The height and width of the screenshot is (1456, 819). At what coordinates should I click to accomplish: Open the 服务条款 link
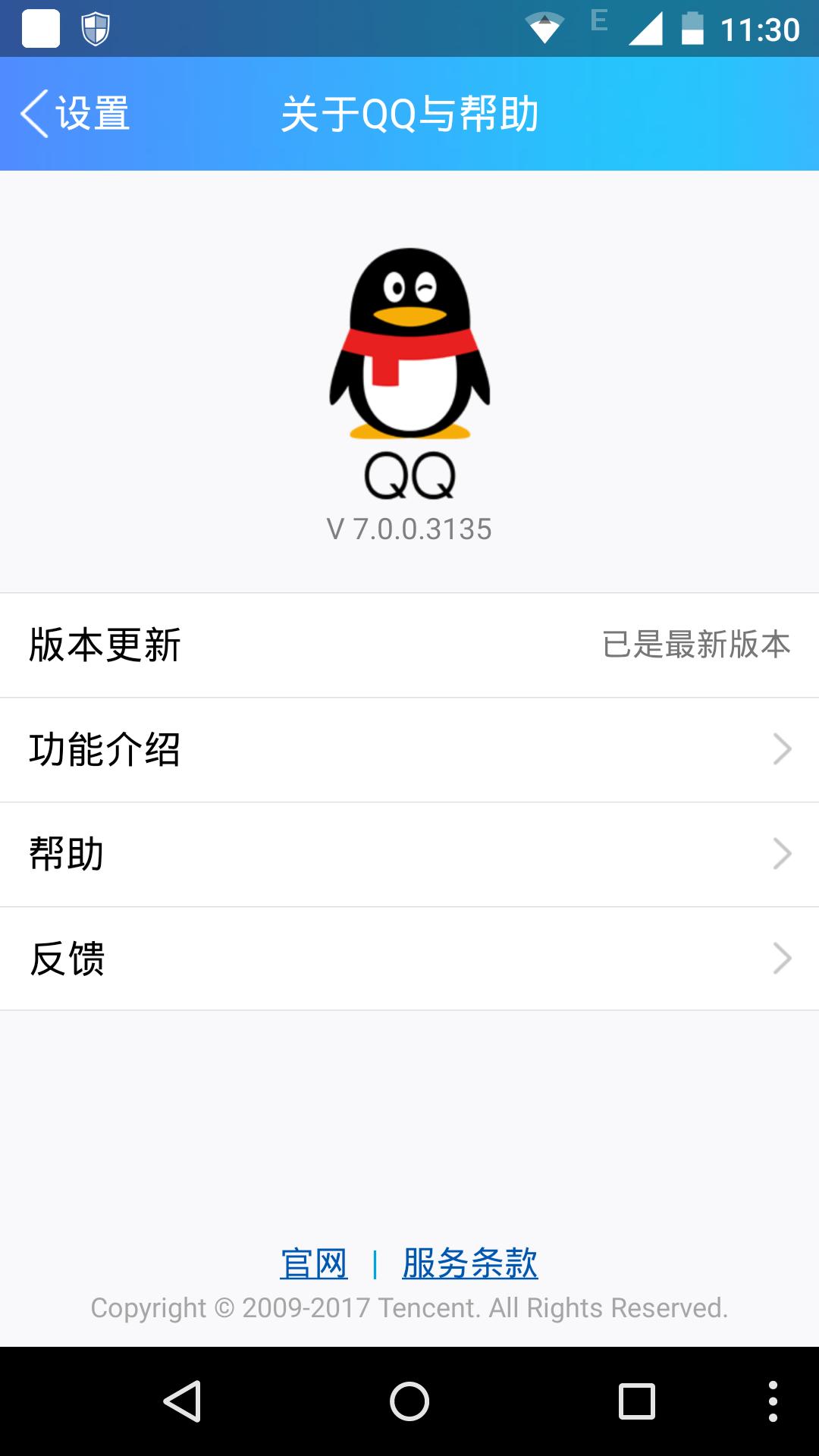point(470,1263)
